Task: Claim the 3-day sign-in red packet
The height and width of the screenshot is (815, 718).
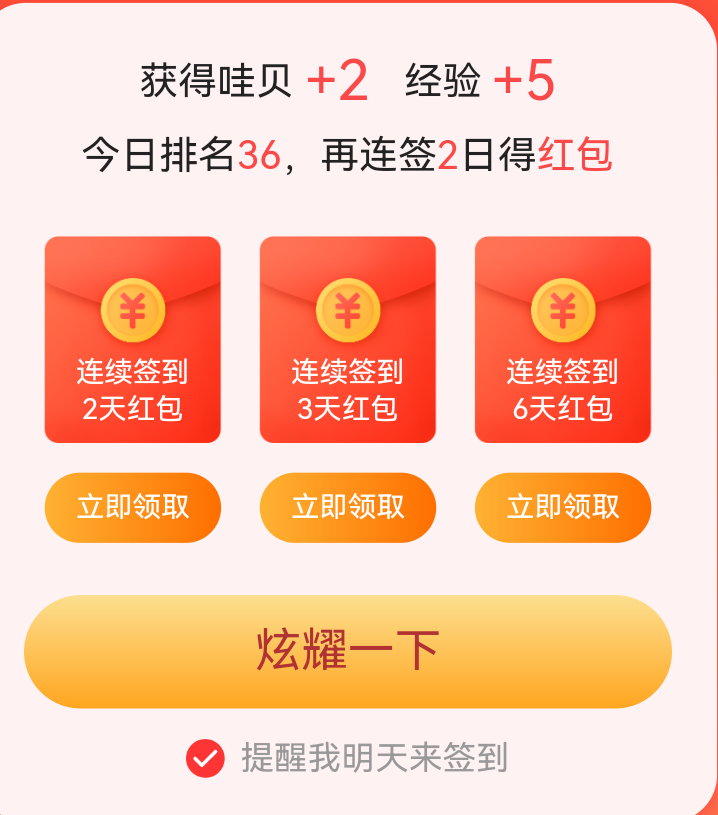Action: tap(347, 507)
